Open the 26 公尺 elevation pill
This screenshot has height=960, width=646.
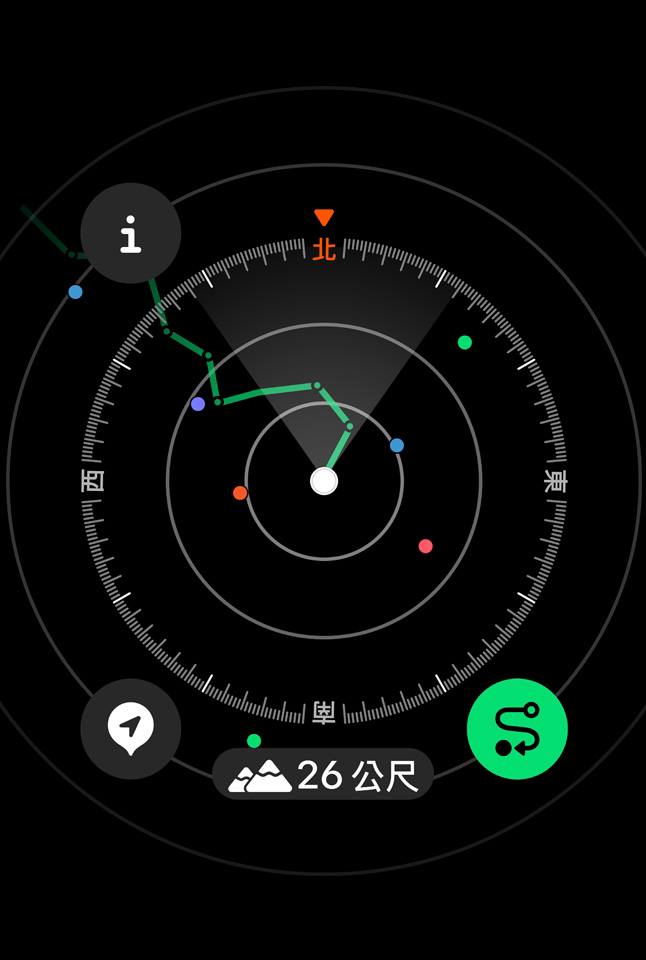coord(323,774)
